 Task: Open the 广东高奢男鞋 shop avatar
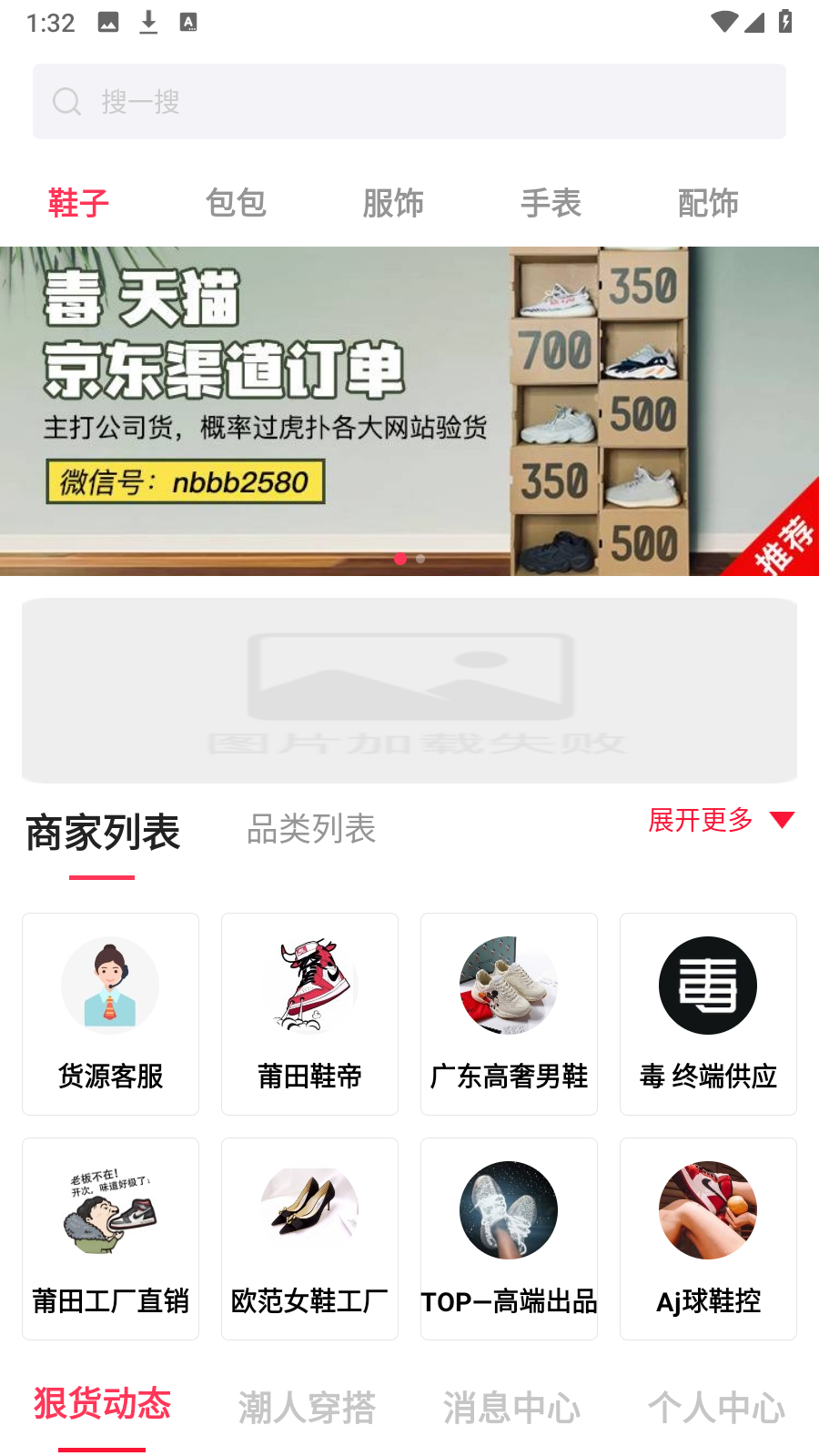(509, 986)
